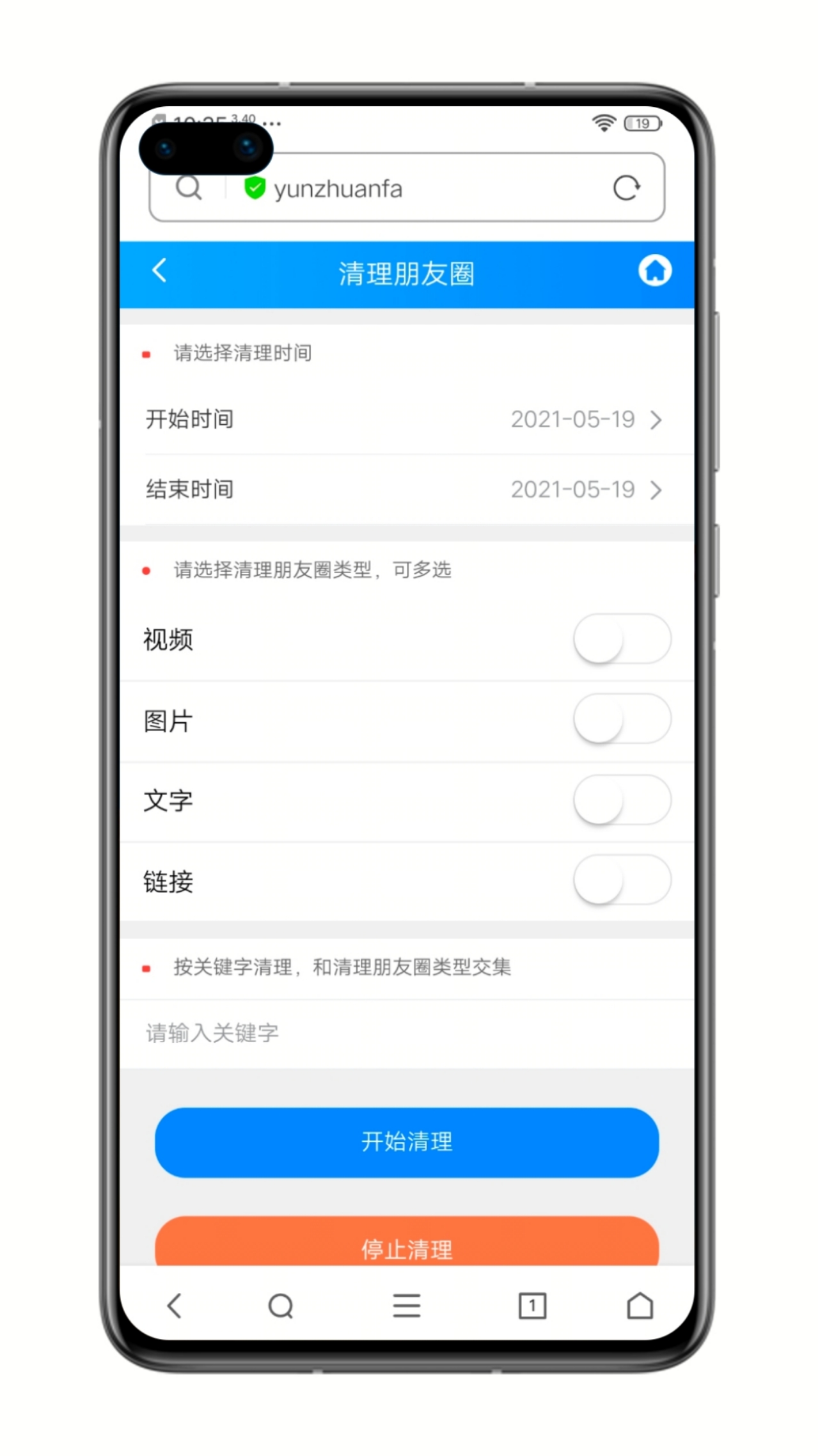Open browser search in bottom bar
This screenshot has width=818, height=1456.
[x=281, y=1306]
